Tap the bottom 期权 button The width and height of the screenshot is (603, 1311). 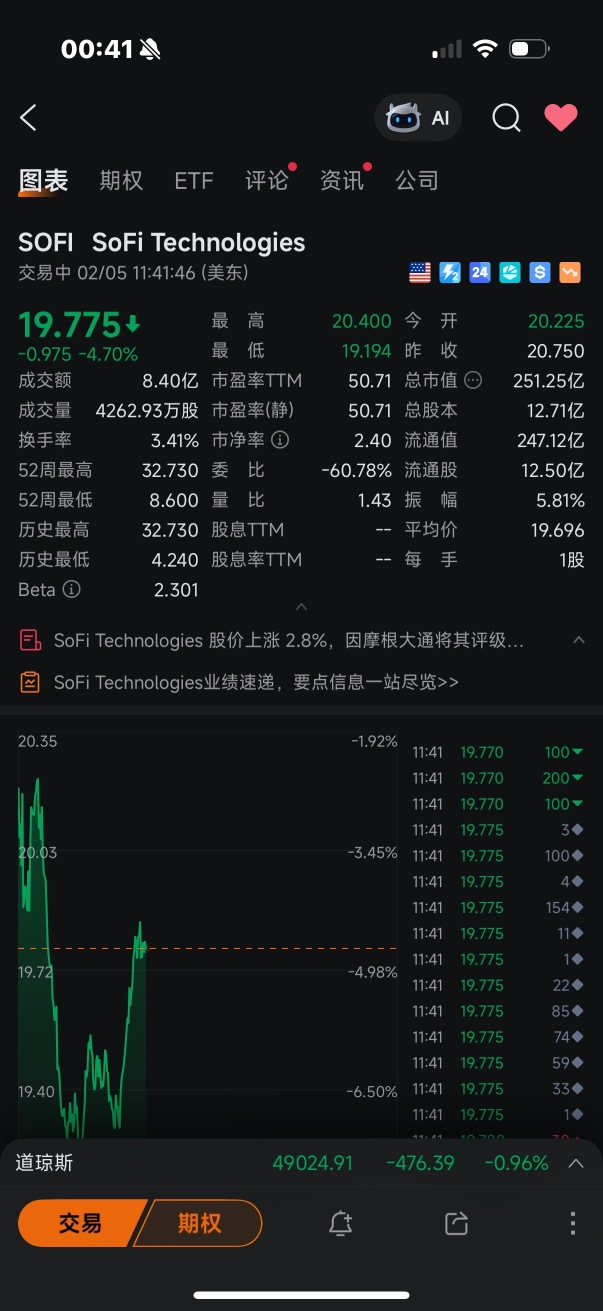[199, 1223]
